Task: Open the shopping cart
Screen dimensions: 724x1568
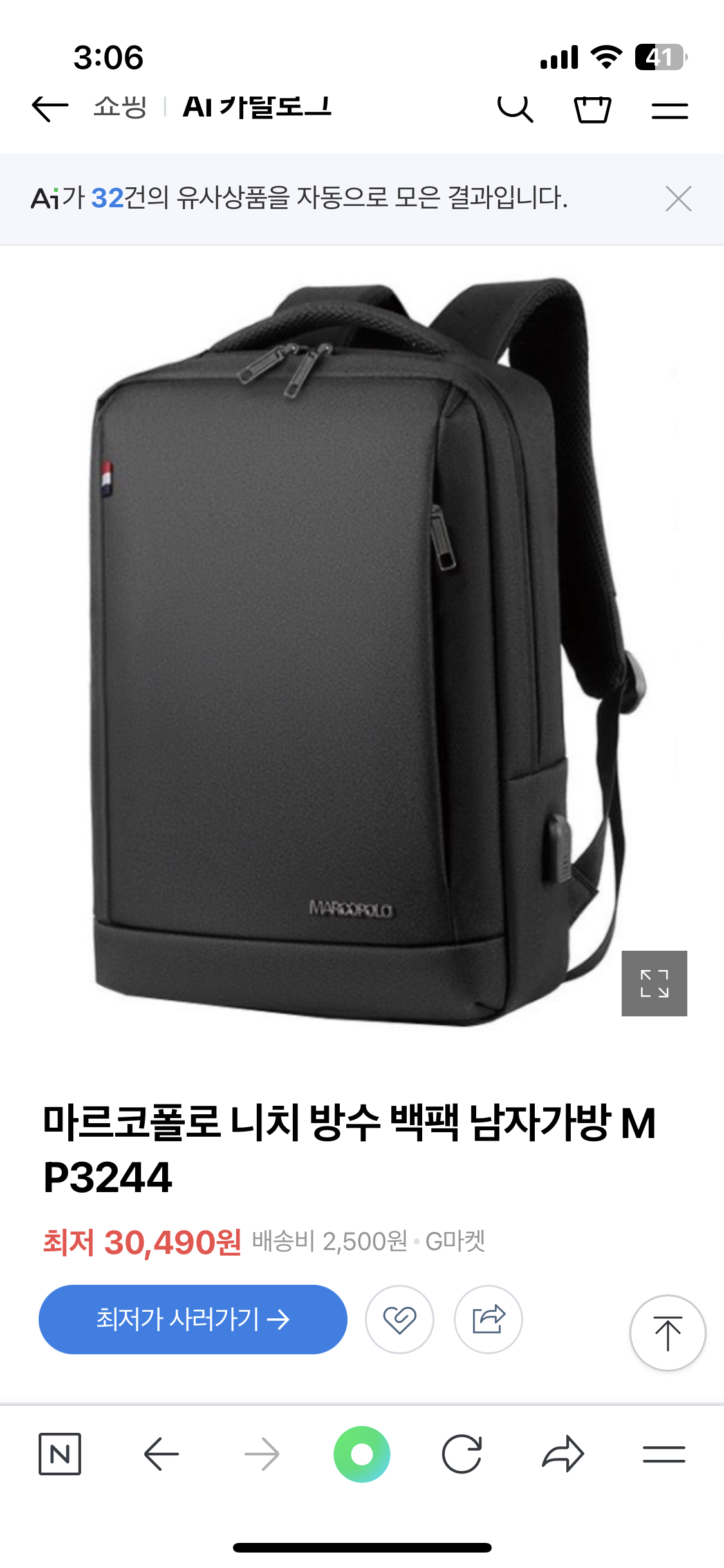Action: [592, 108]
